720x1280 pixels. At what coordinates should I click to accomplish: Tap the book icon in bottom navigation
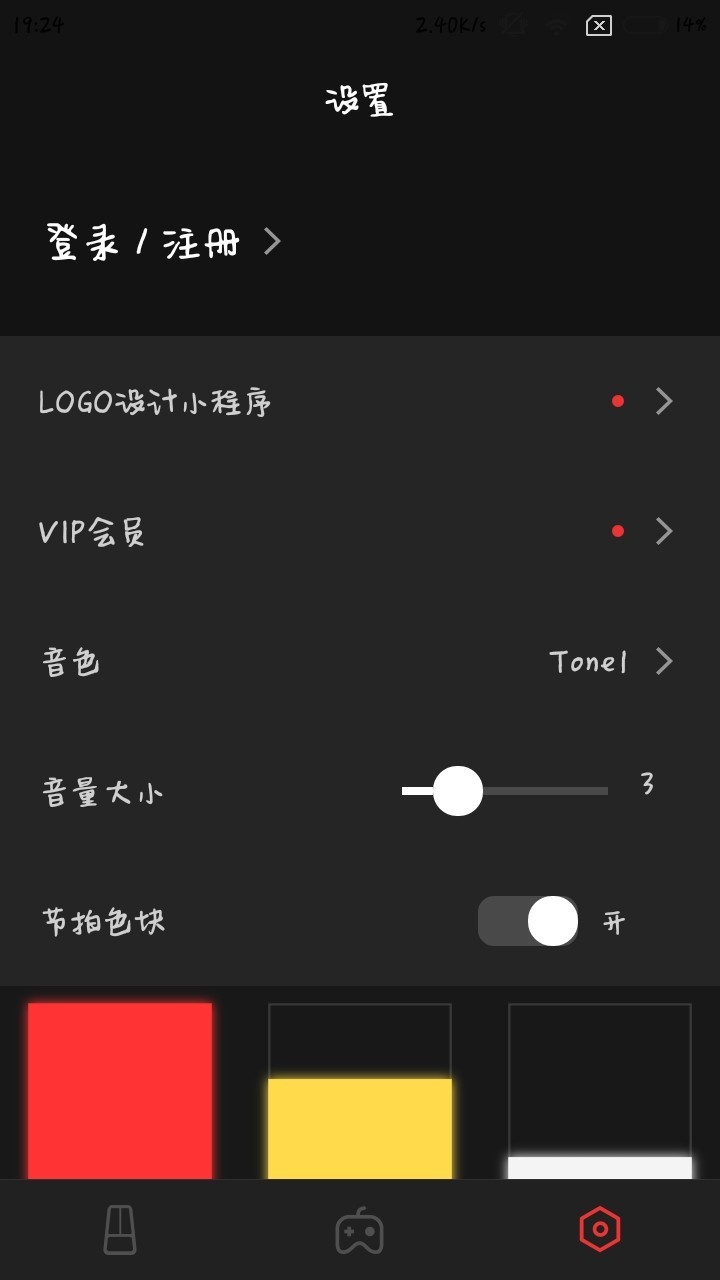[120, 1232]
